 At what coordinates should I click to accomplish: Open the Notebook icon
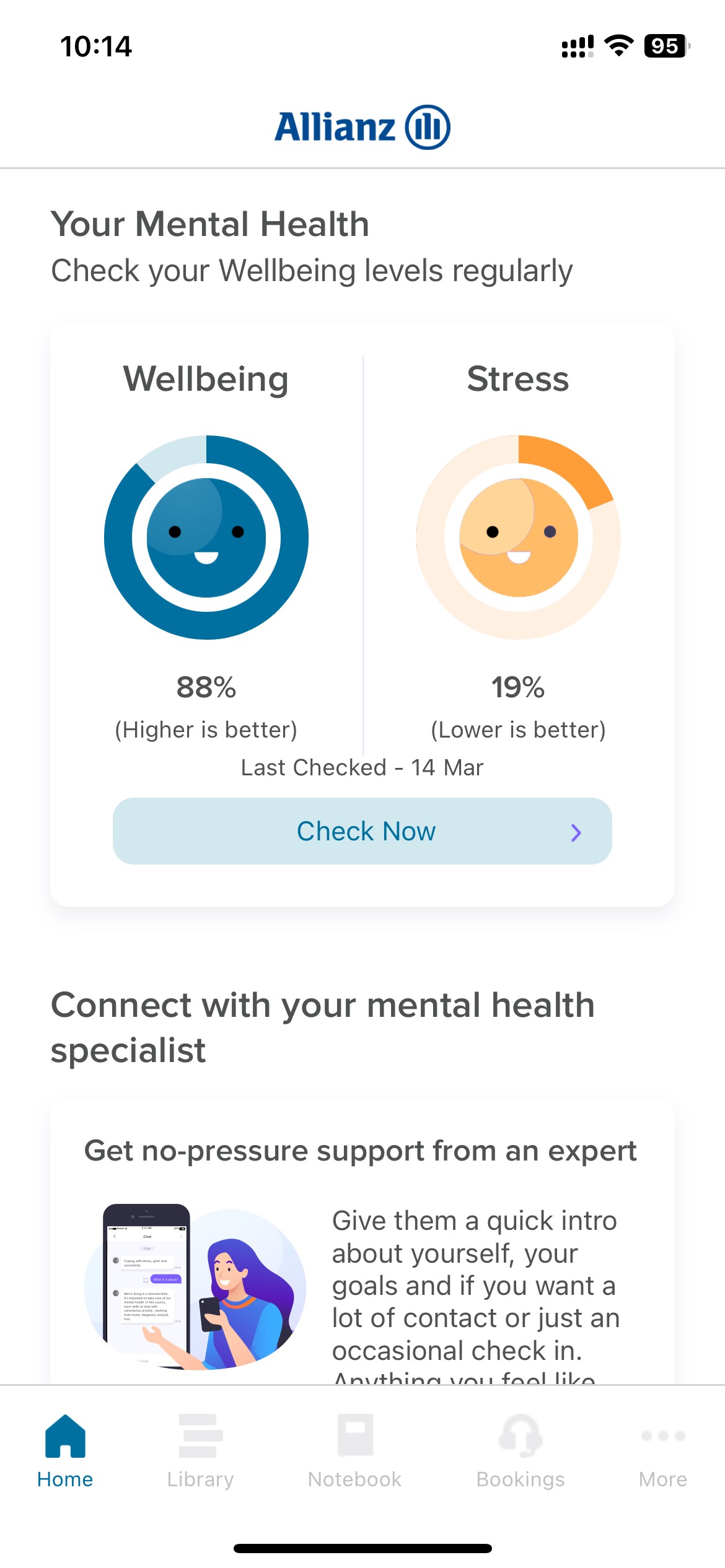click(354, 1437)
